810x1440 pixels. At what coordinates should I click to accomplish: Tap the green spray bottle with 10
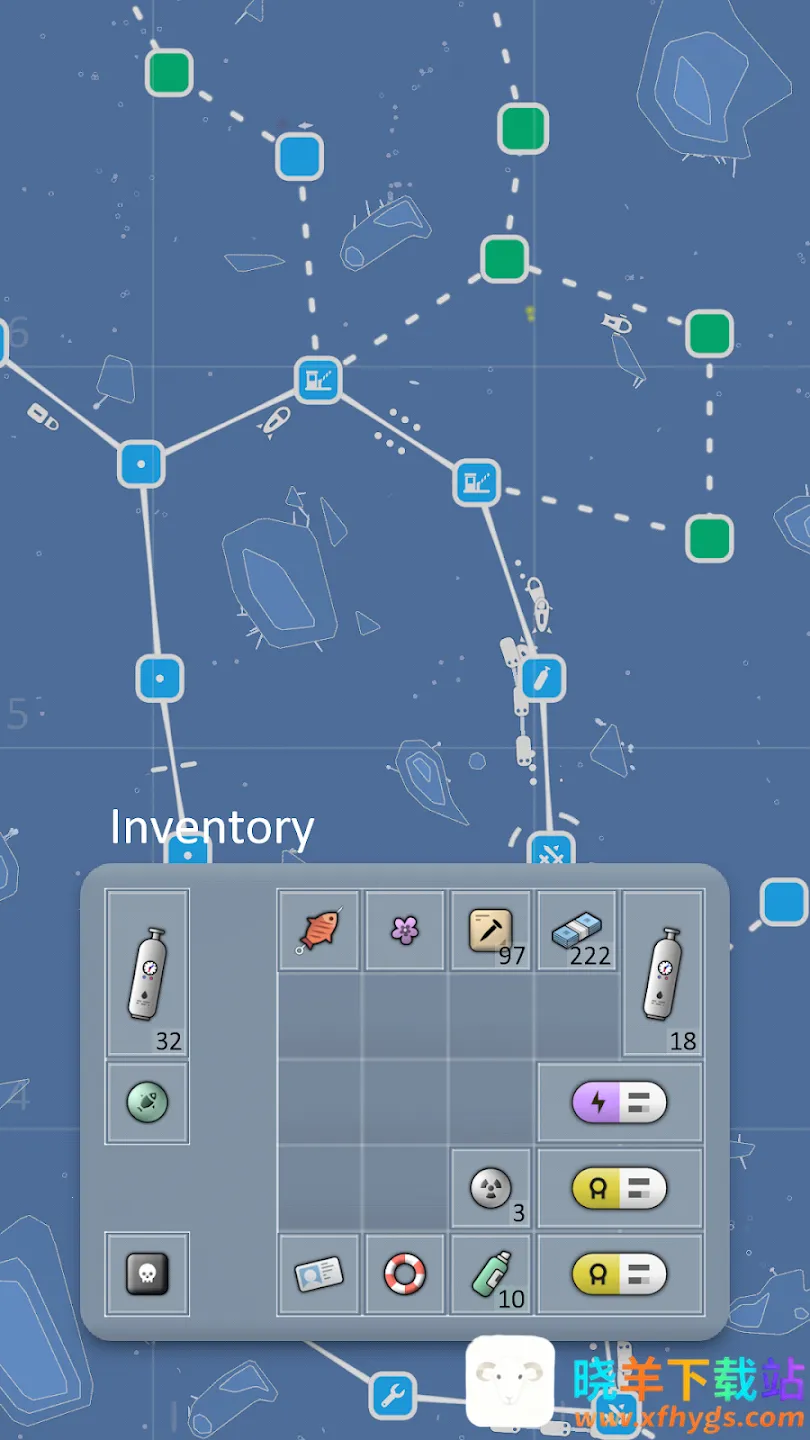(490, 1274)
